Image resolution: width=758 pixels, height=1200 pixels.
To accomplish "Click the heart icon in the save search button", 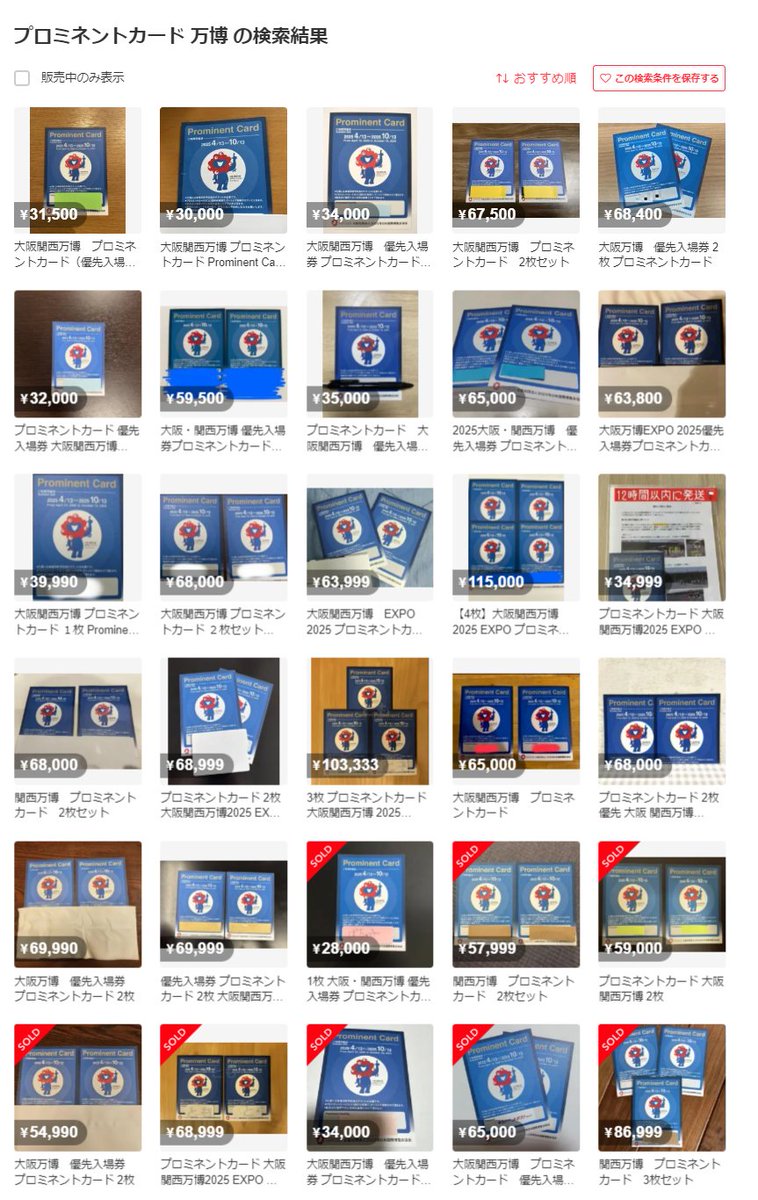I will (x=603, y=80).
